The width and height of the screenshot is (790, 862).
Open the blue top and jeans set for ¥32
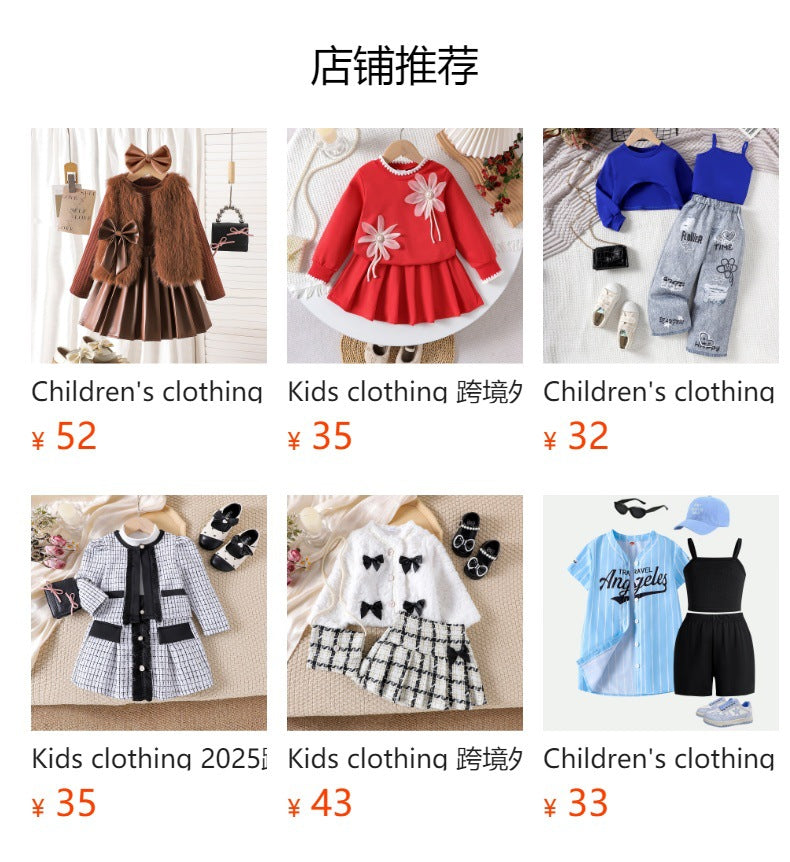pyautogui.click(x=660, y=245)
